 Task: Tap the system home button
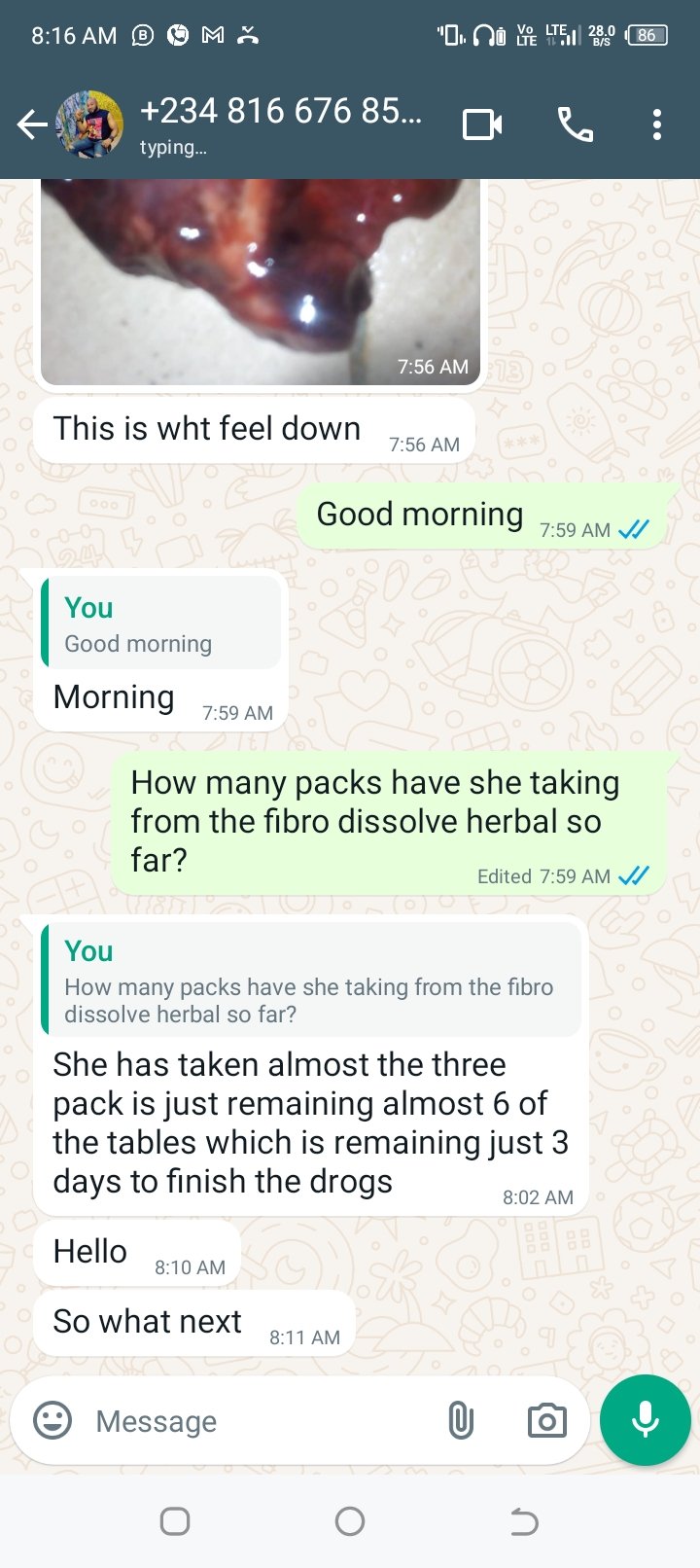(350, 1521)
